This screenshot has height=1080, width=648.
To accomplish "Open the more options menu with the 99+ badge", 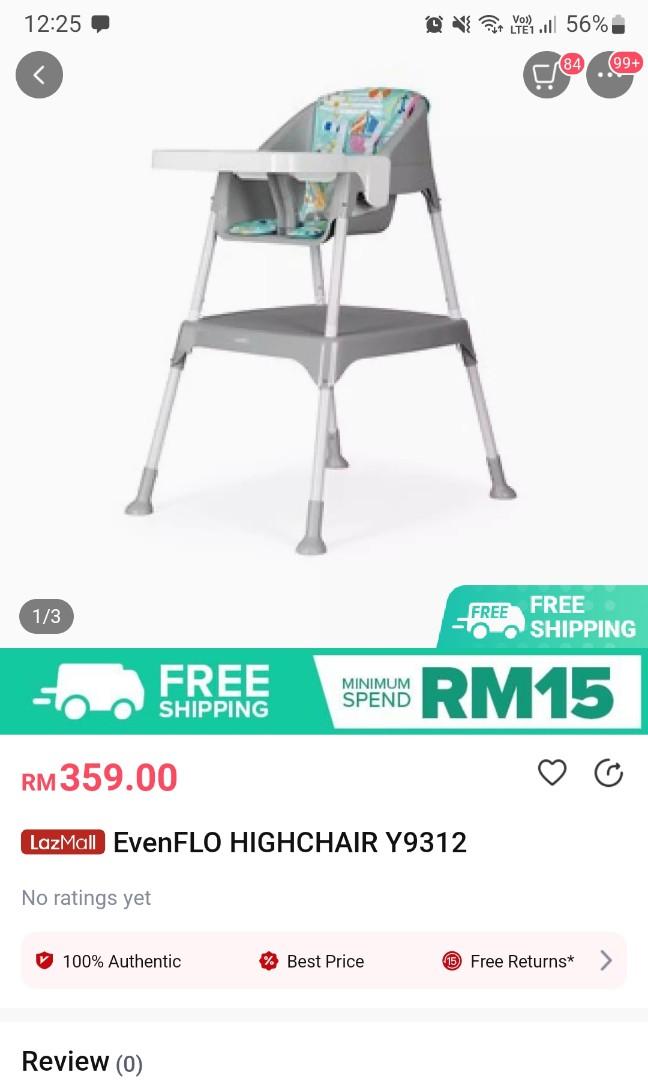I will point(609,74).
